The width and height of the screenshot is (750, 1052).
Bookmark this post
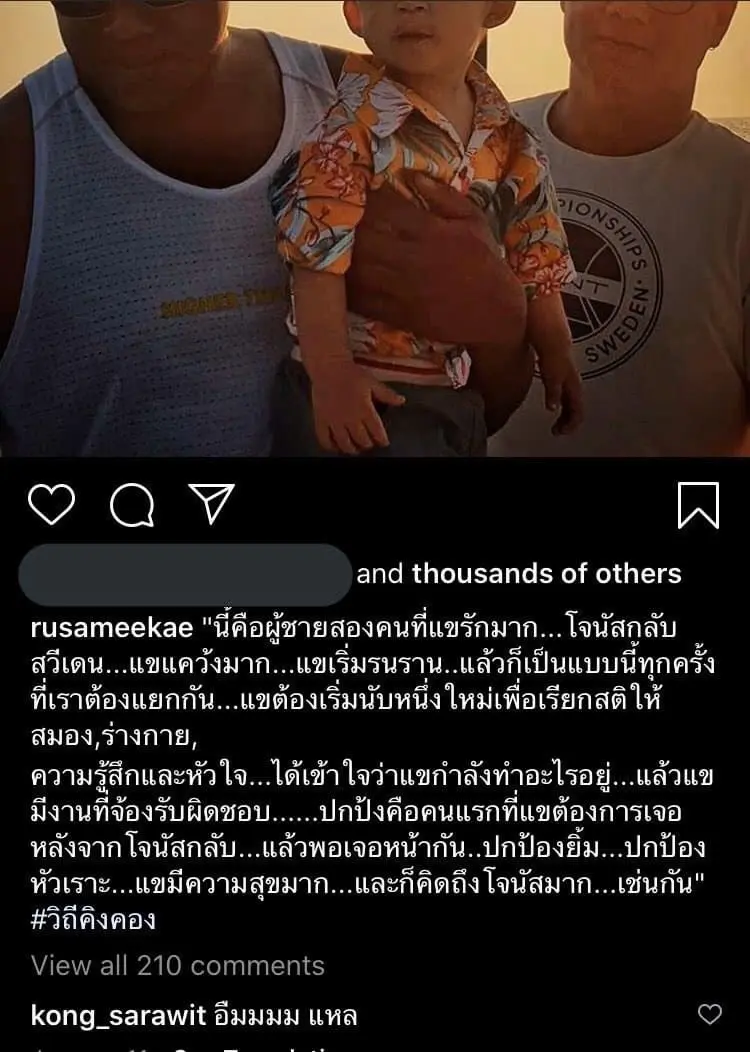697,505
